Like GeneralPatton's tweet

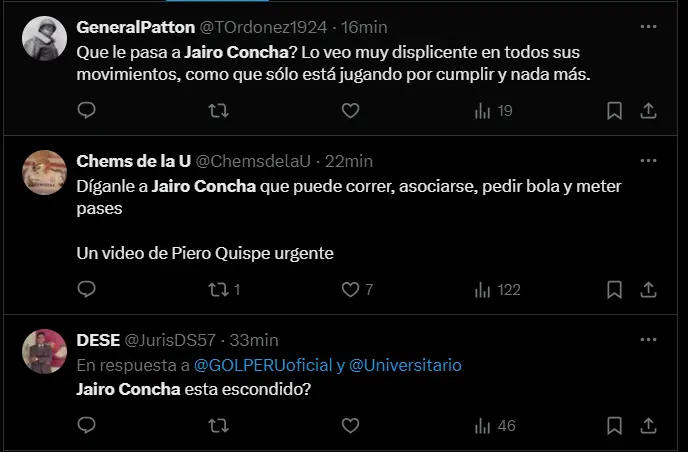[350, 111]
